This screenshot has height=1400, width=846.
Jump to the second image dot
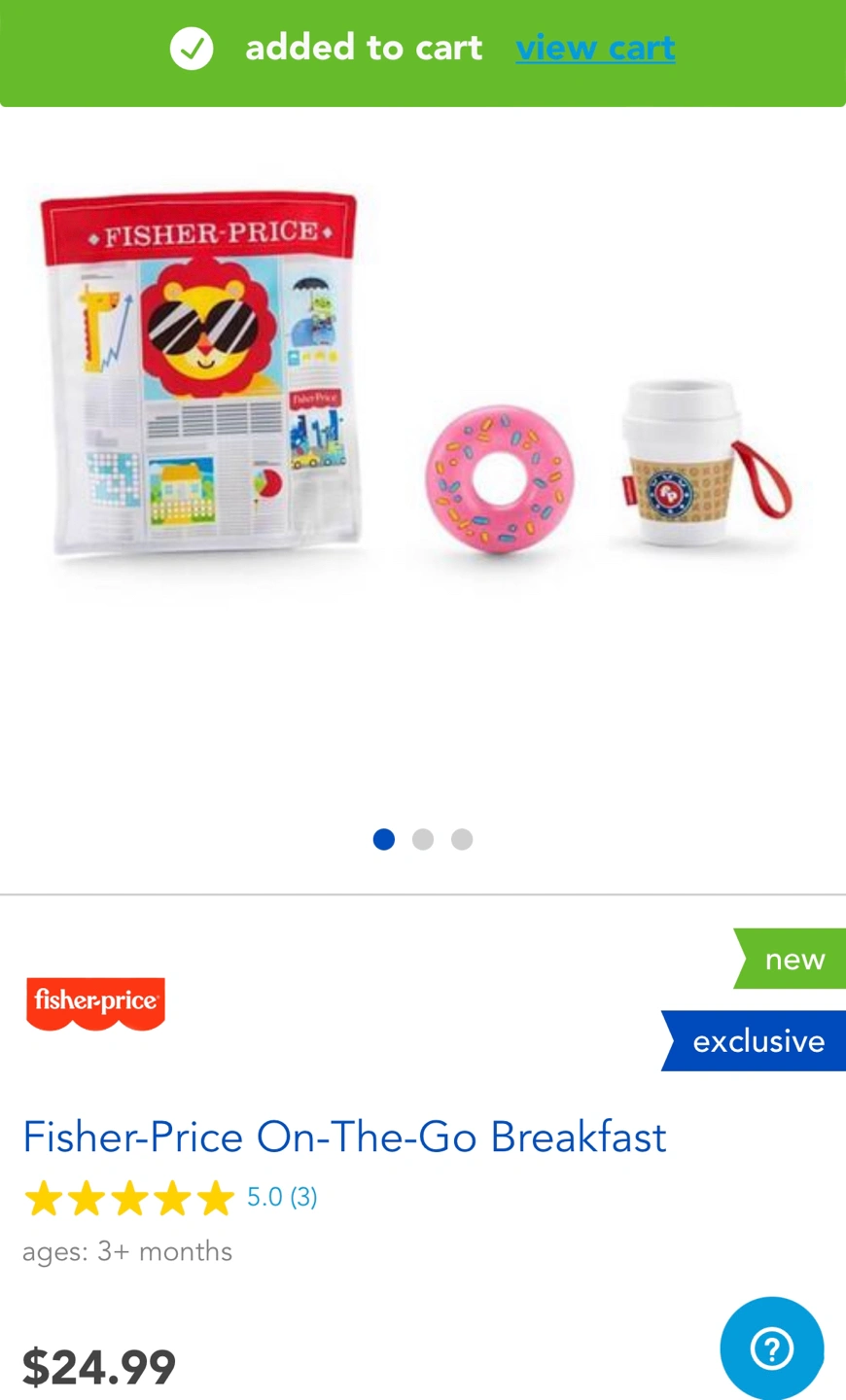coord(423,839)
